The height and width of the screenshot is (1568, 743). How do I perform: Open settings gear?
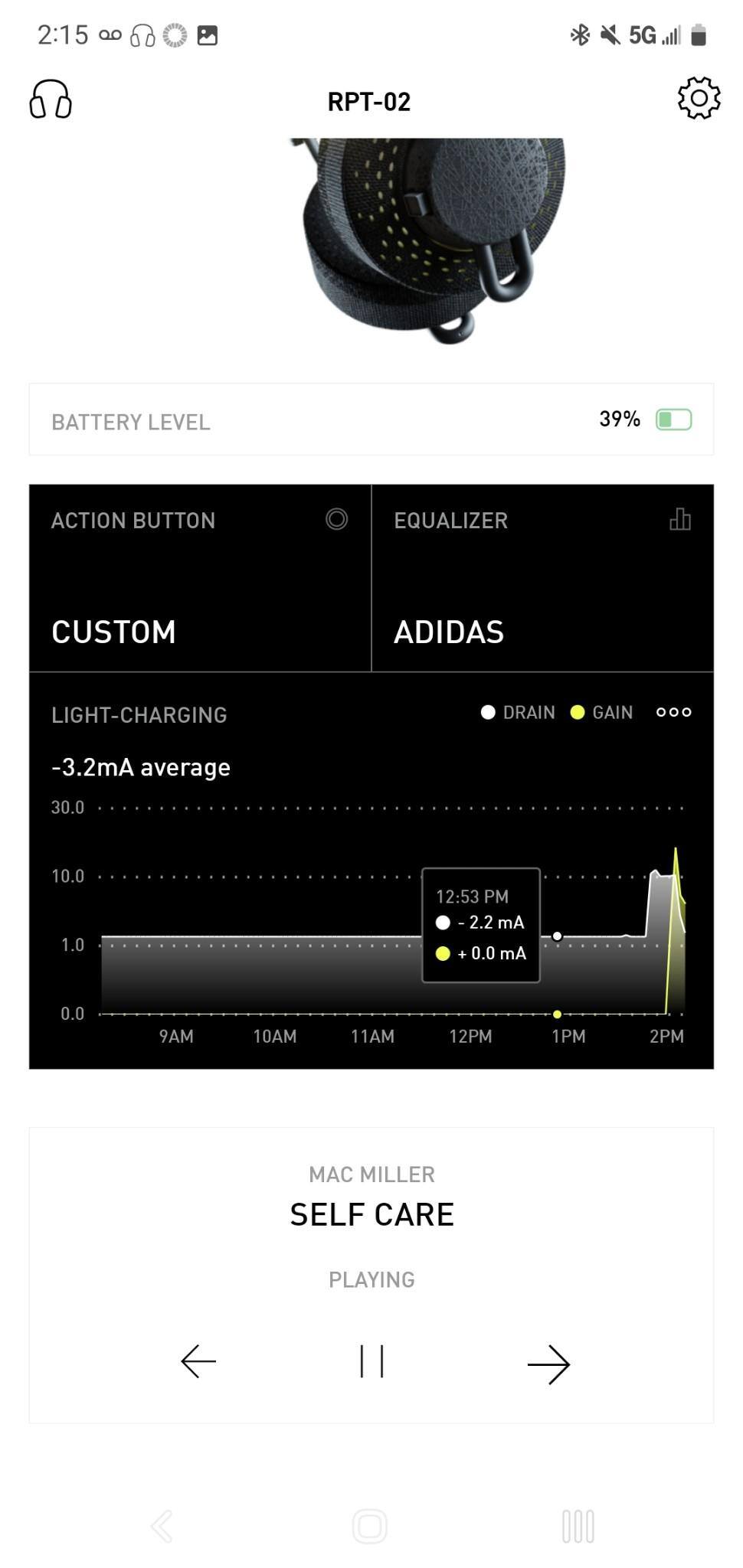tap(699, 98)
